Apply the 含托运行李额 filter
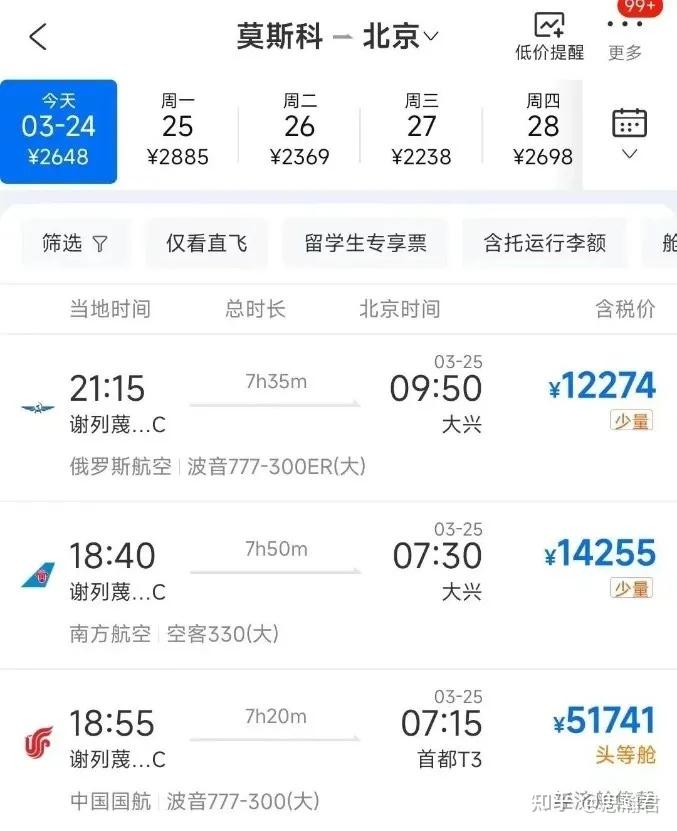The image size is (677, 831). point(545,243)
